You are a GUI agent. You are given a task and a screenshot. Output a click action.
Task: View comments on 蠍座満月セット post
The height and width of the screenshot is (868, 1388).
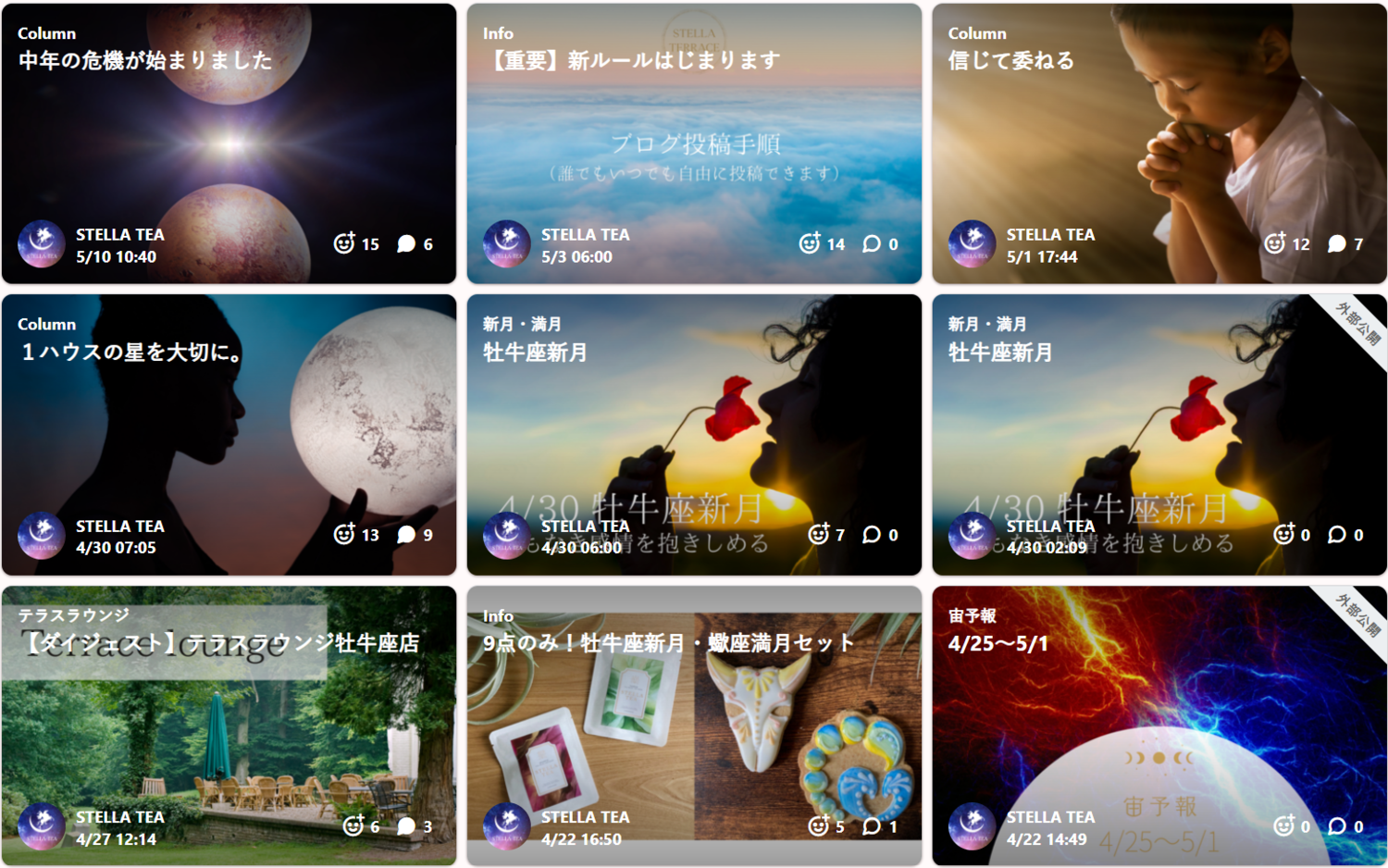point(872,825)
